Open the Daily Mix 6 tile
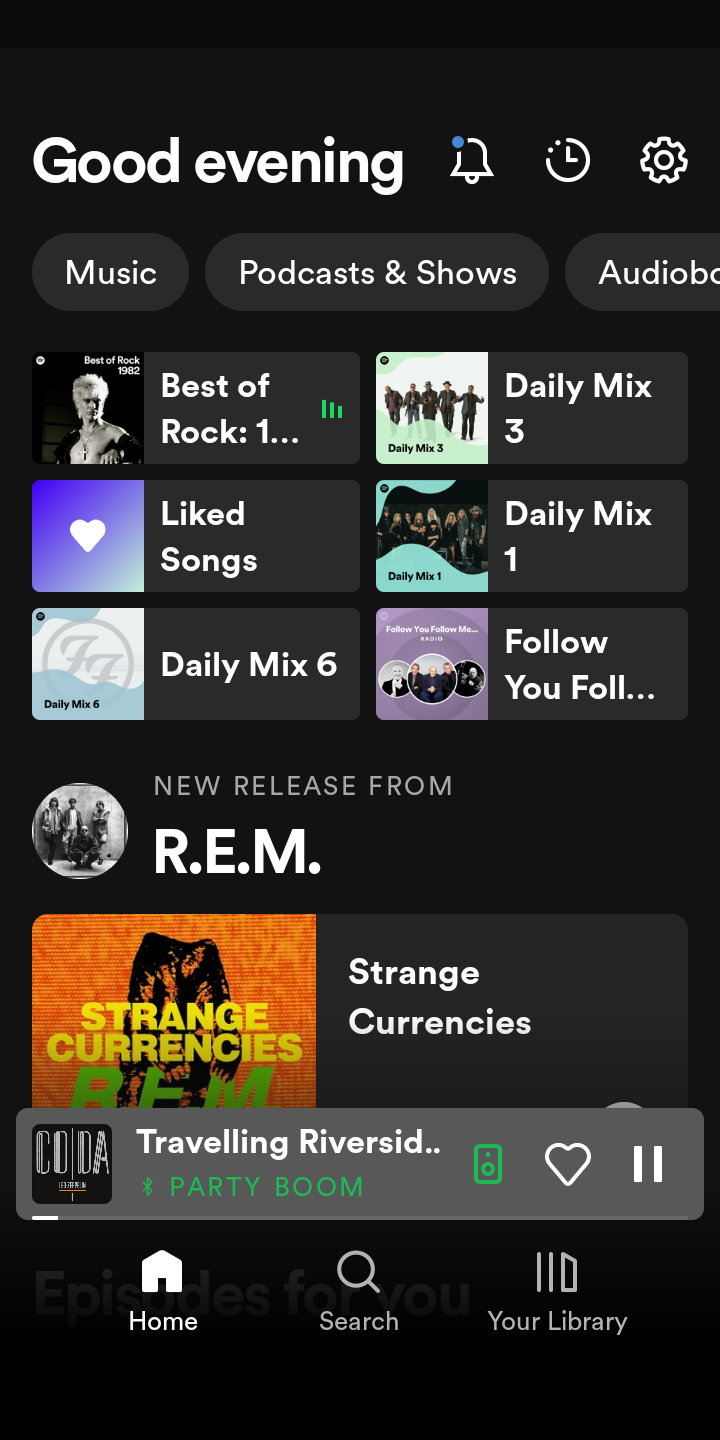This screenshot has height=1440, width=720. pyautogui.click(x=196, y=664)
